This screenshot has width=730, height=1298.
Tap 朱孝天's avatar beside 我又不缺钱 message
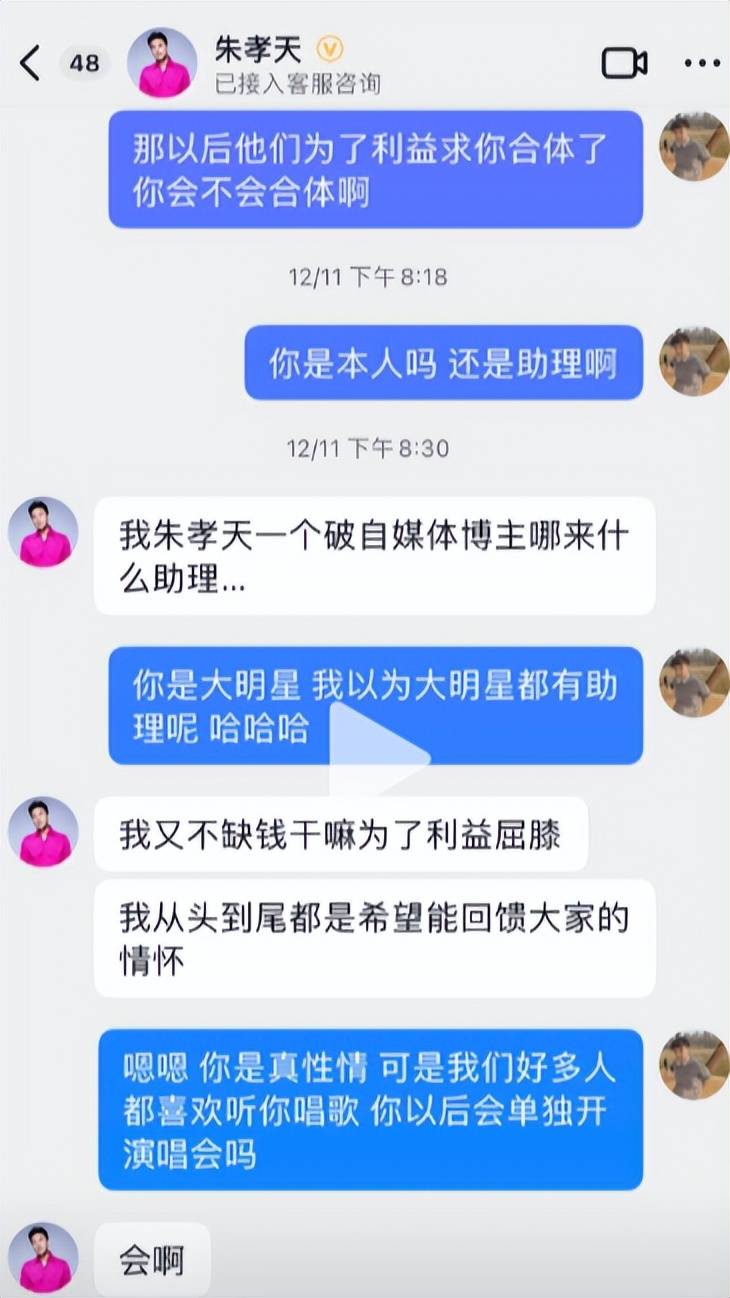(43, 831)
